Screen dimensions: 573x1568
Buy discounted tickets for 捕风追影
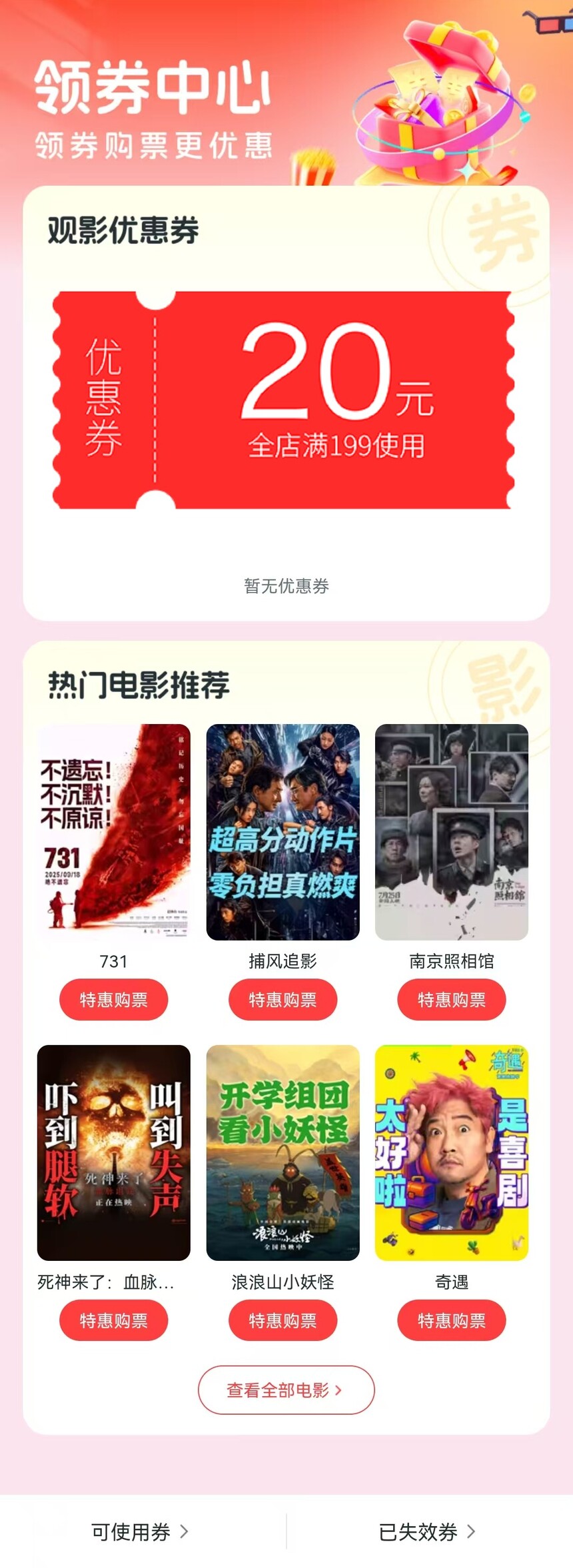click(283, 999)
